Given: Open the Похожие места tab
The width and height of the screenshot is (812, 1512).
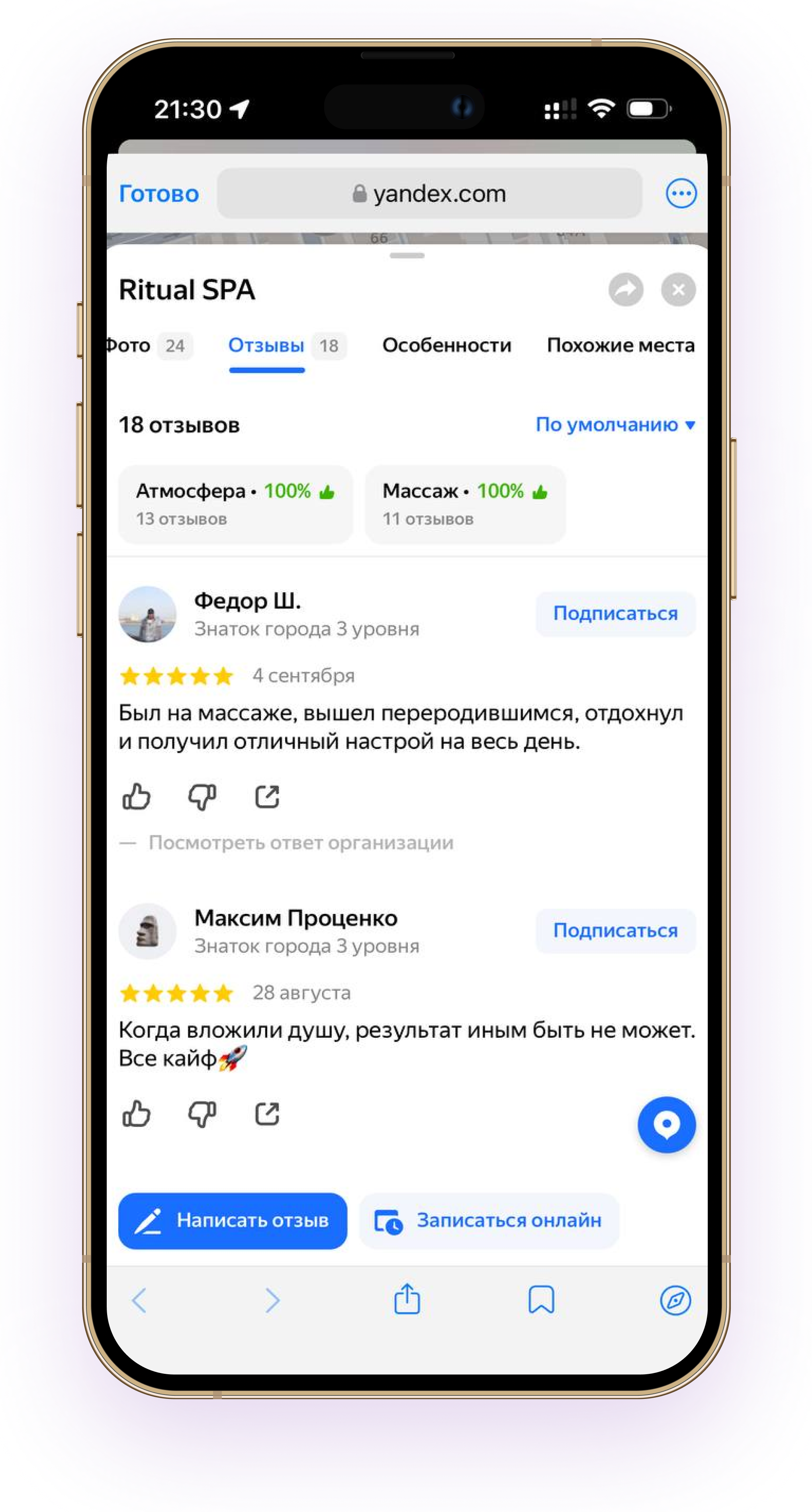Looking at the screenshot, I should [620, 345].
